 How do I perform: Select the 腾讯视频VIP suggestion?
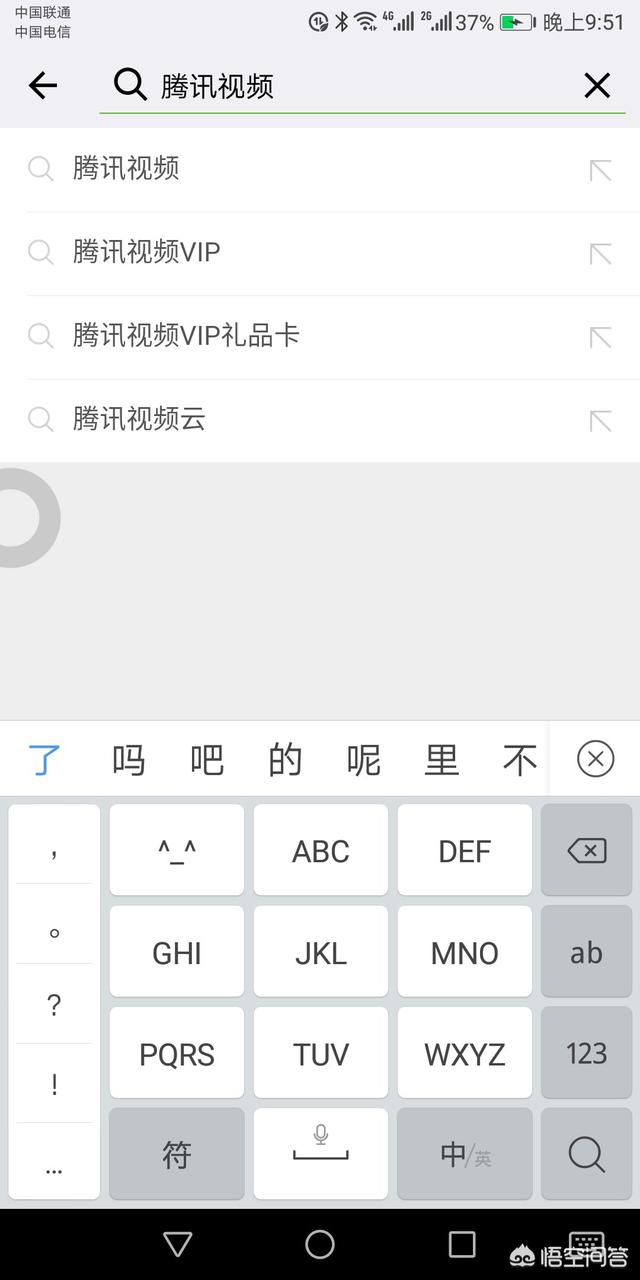tap(146, 252)
